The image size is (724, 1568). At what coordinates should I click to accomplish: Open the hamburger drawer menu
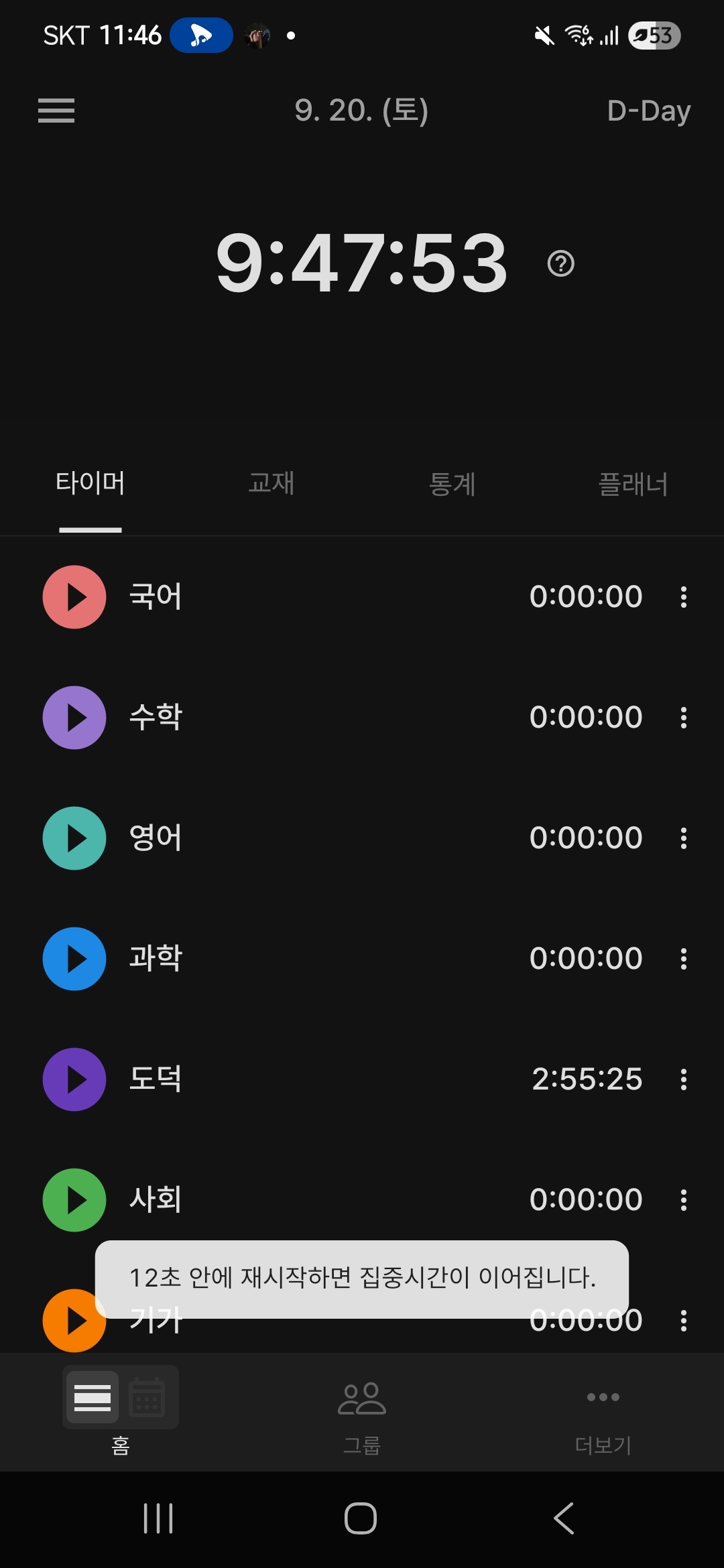(56, 111)
